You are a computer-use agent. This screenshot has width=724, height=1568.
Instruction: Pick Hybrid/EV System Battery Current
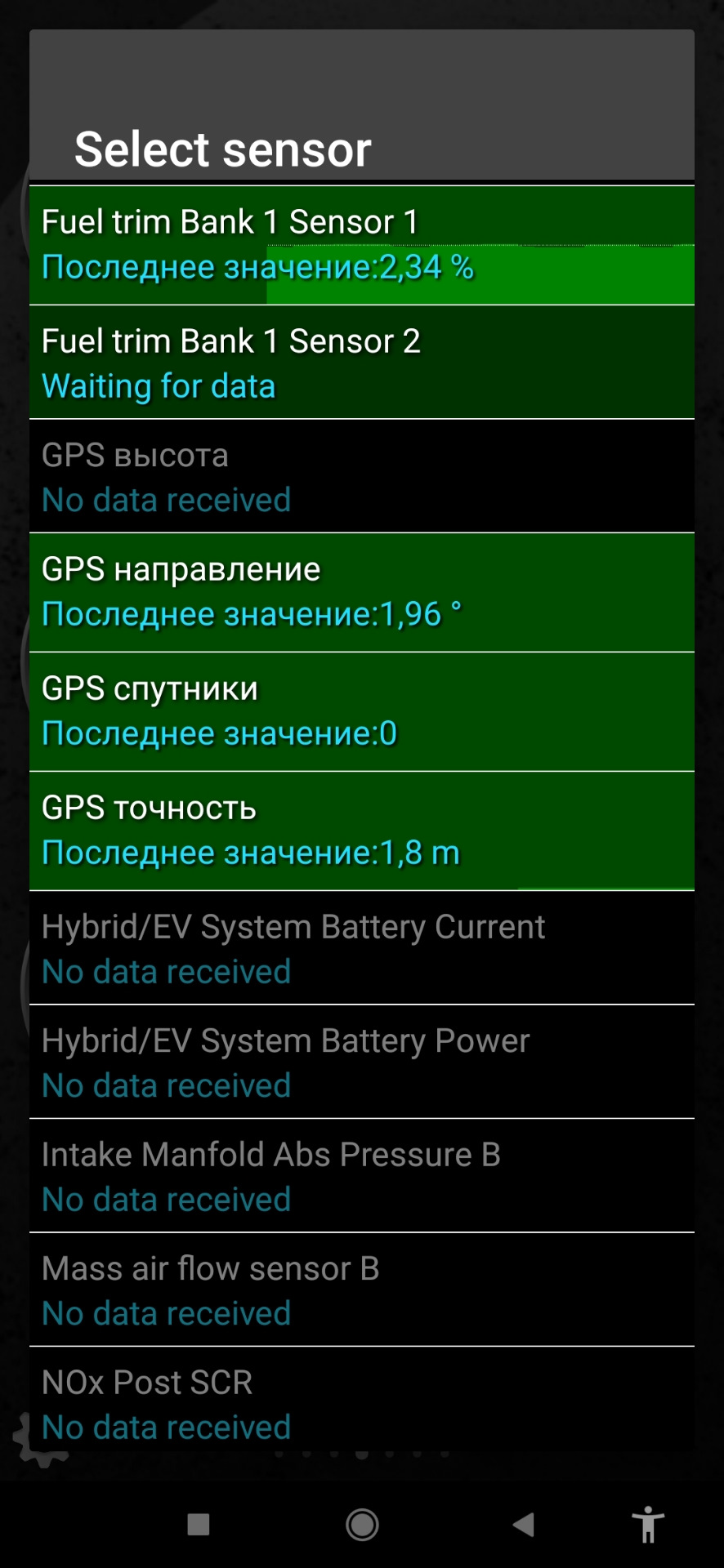pyautogui.click(x=361, y=948)
